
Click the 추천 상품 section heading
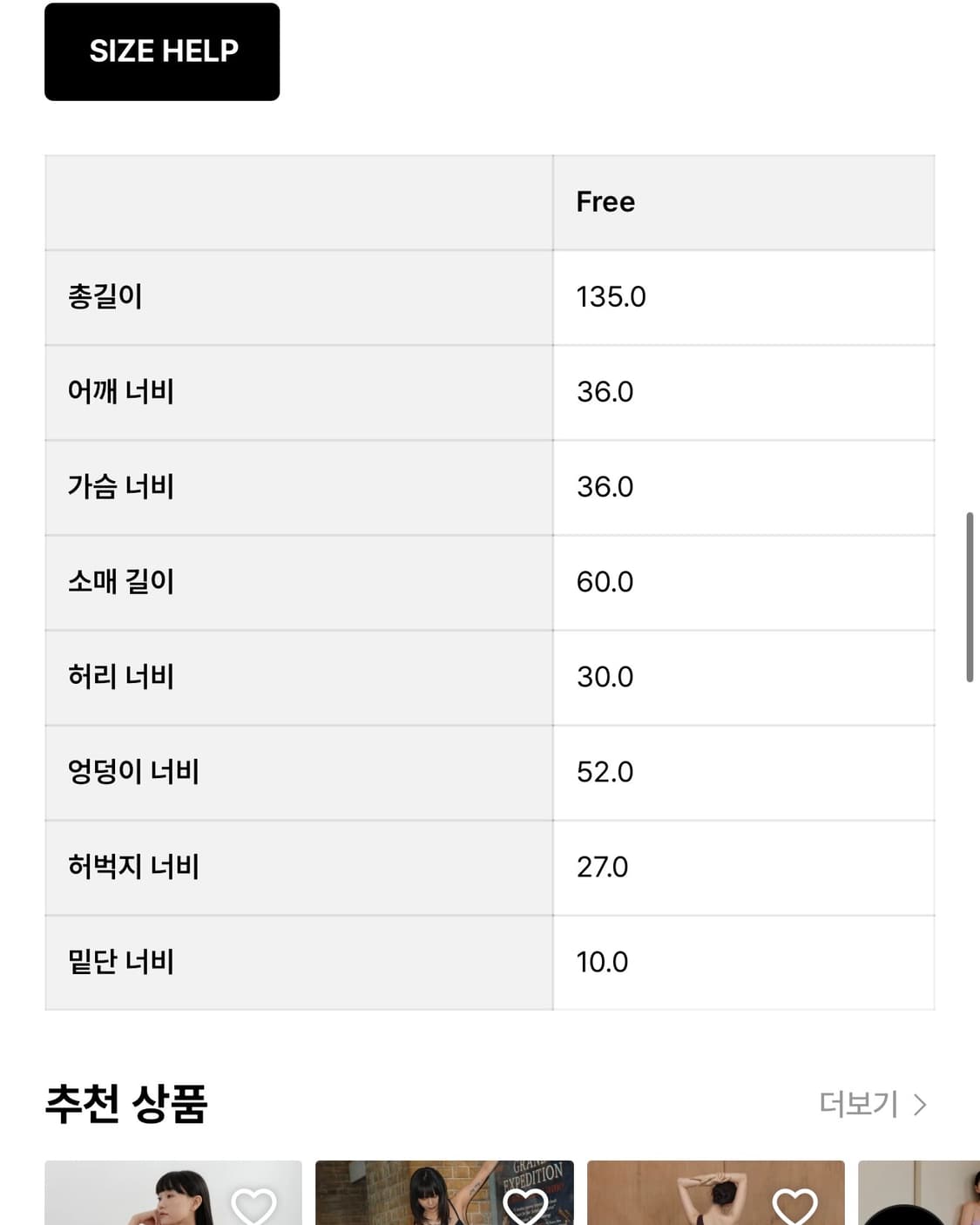127,1105
